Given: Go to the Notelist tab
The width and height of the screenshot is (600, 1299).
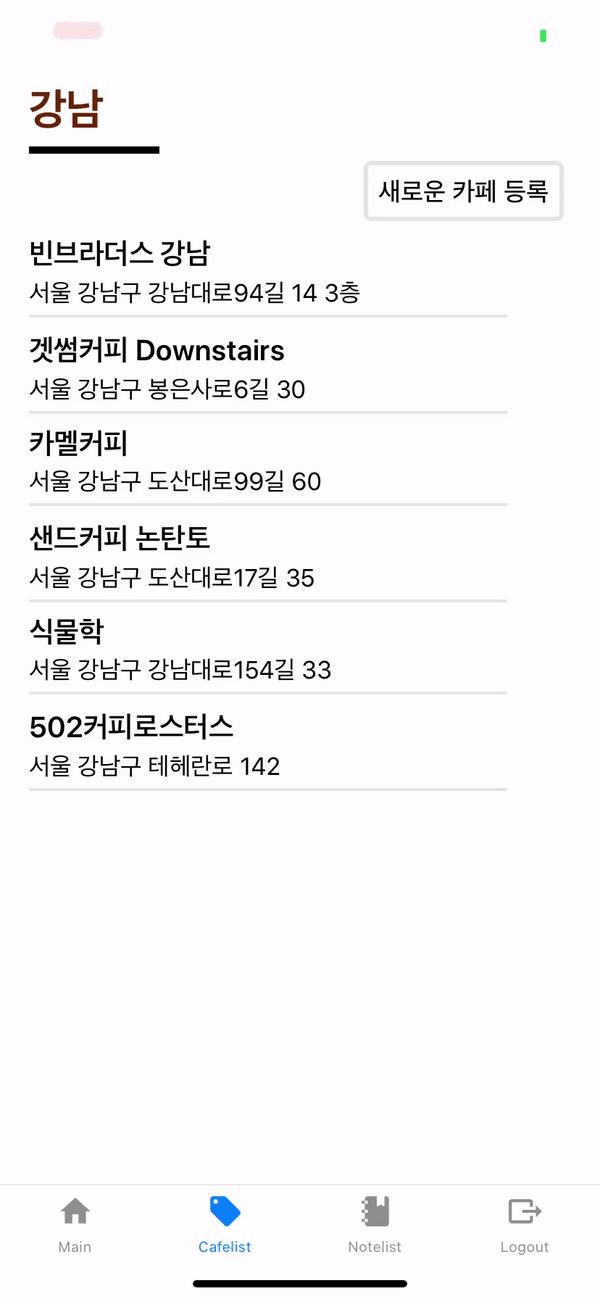Looking at the screenshot, I should pyautogui.click(x=375, y=1225).
